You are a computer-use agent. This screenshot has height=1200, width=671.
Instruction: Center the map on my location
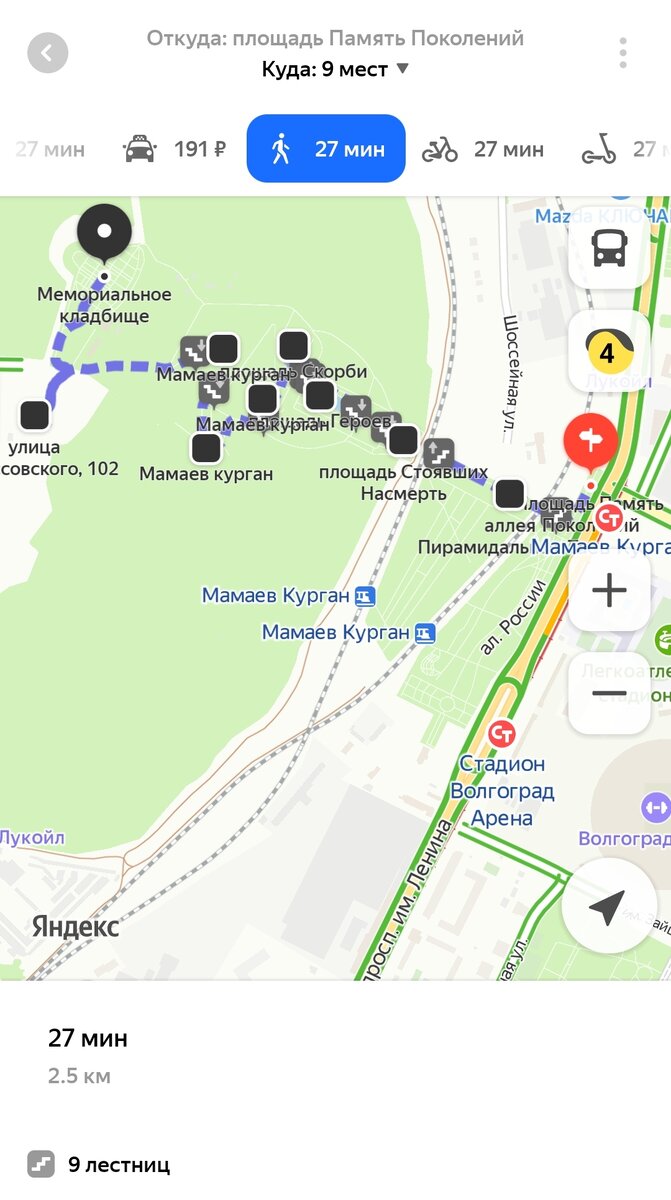[609, 906]
